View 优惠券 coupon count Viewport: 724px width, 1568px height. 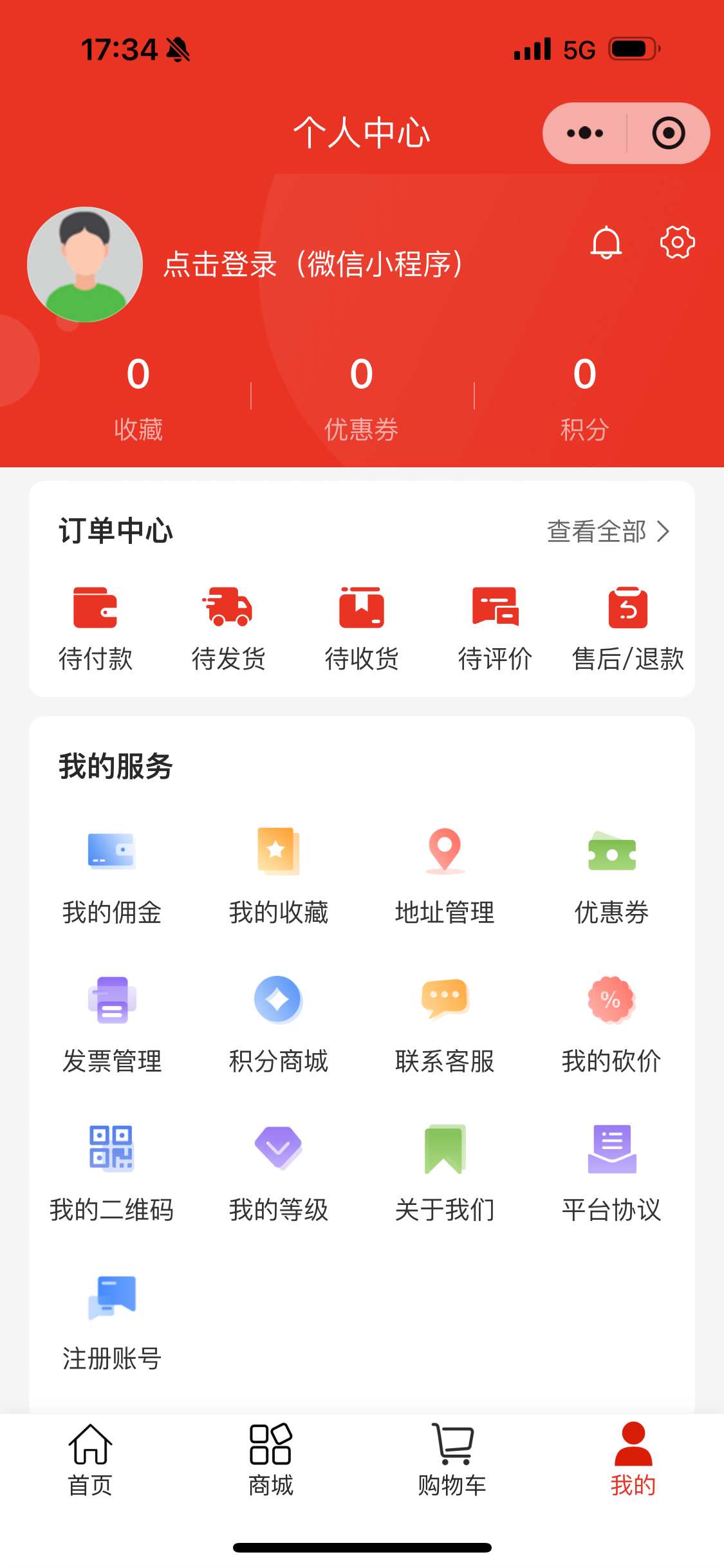point(362,396)
